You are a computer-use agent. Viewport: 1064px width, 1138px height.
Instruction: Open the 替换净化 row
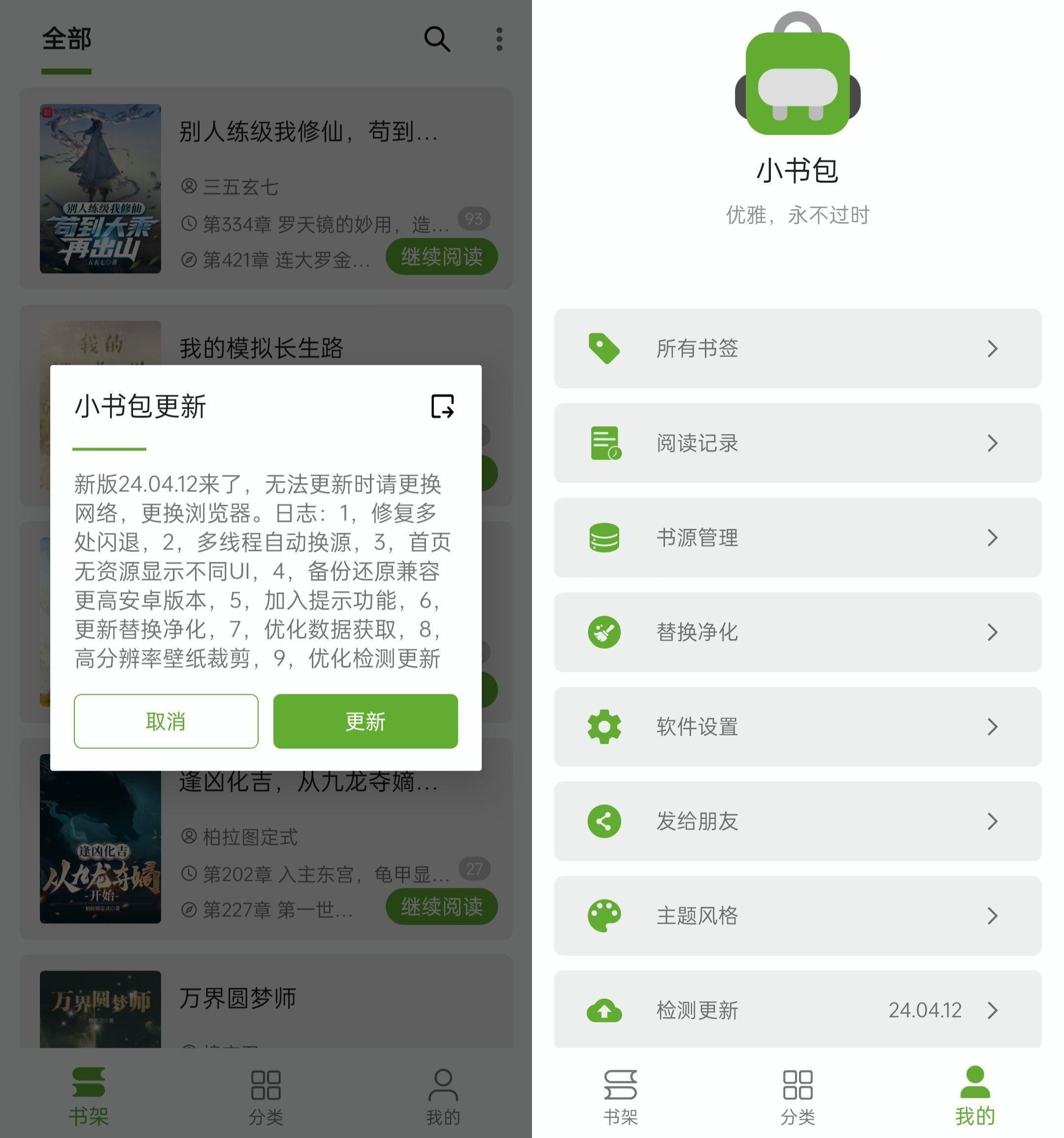coord(797,632)
